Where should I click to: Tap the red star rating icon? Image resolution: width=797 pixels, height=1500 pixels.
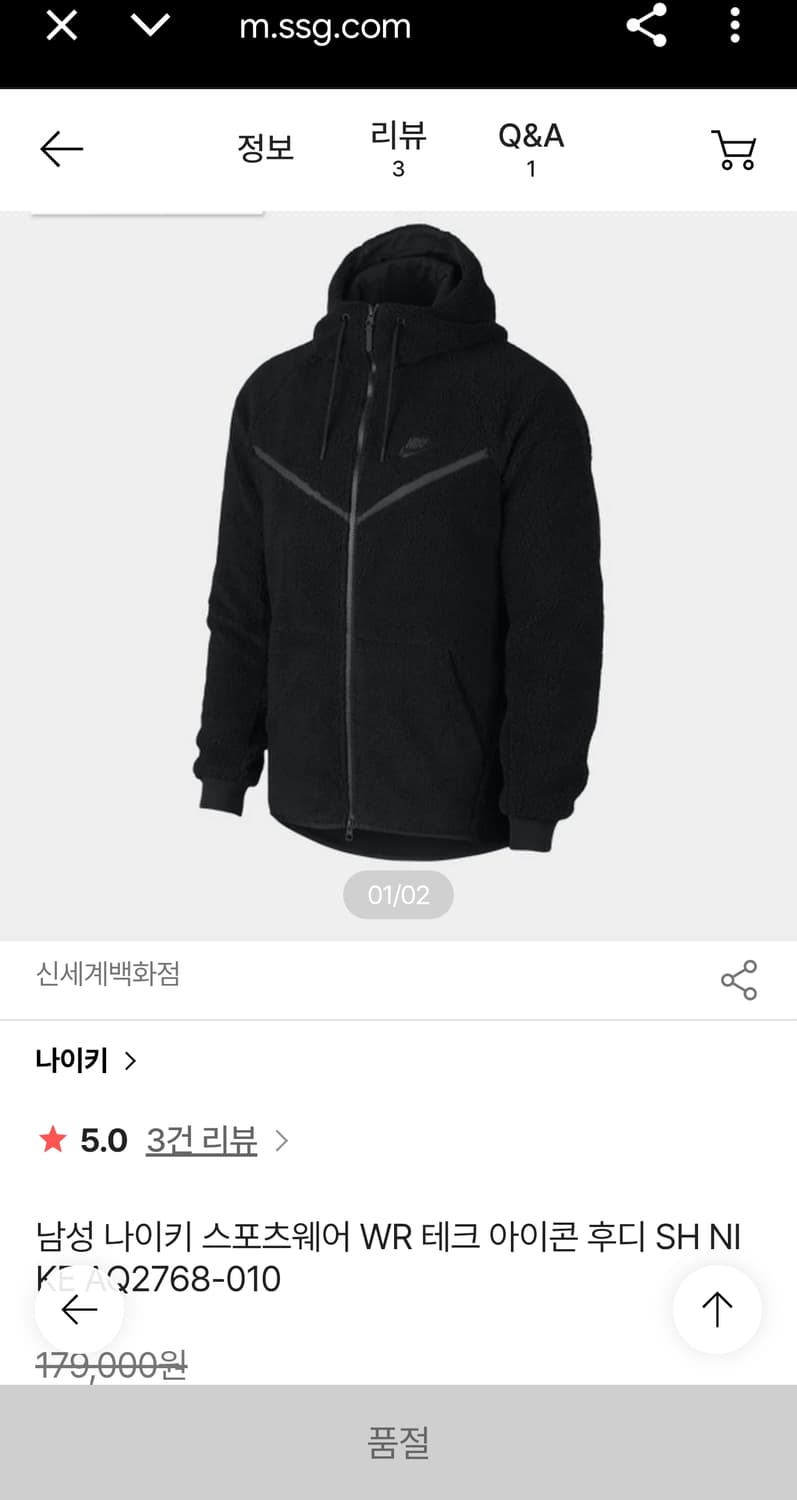click(51, 1139)
